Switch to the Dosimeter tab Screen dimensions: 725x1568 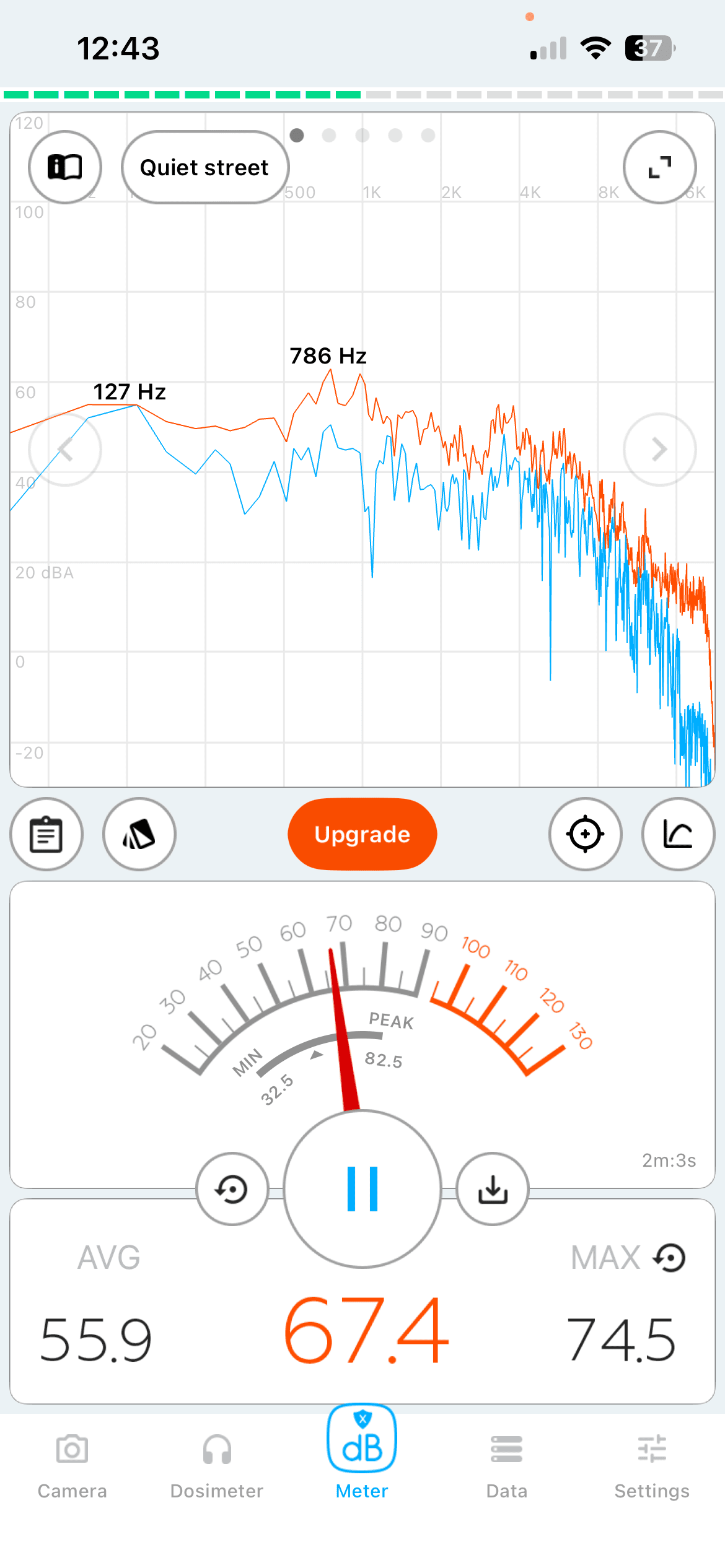coord(217,1466)
